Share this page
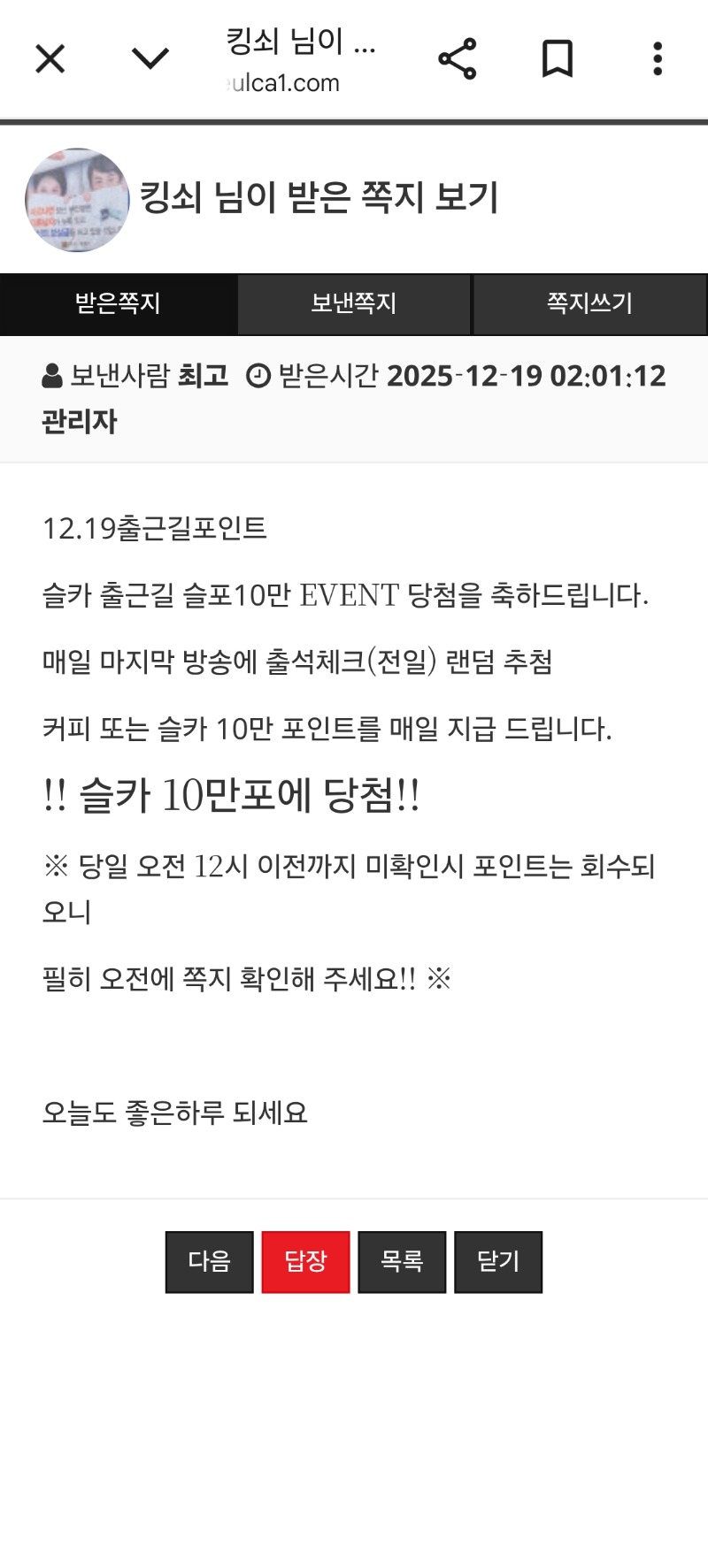 [x=458, y=59]
